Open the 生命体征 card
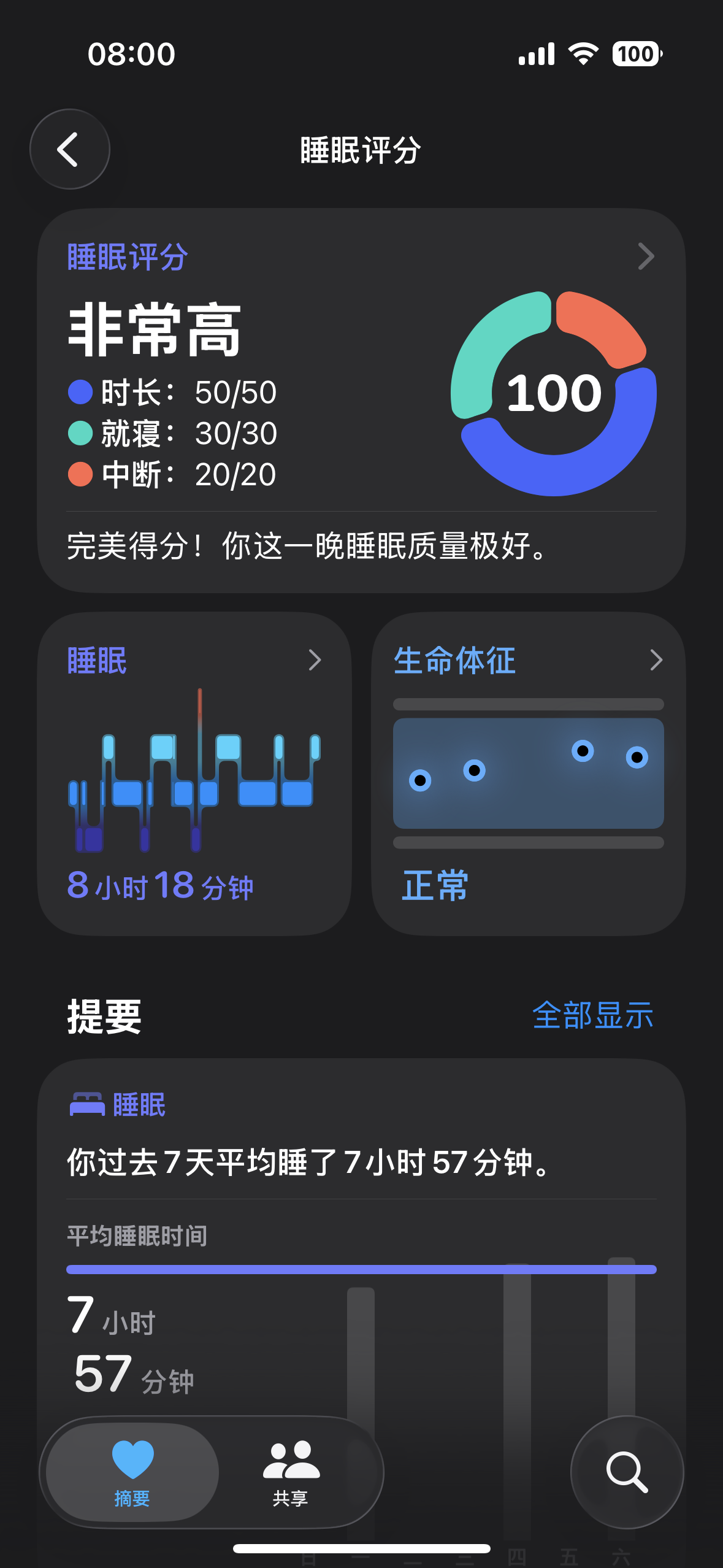723x1568 pixels. [x=528, y=773]
